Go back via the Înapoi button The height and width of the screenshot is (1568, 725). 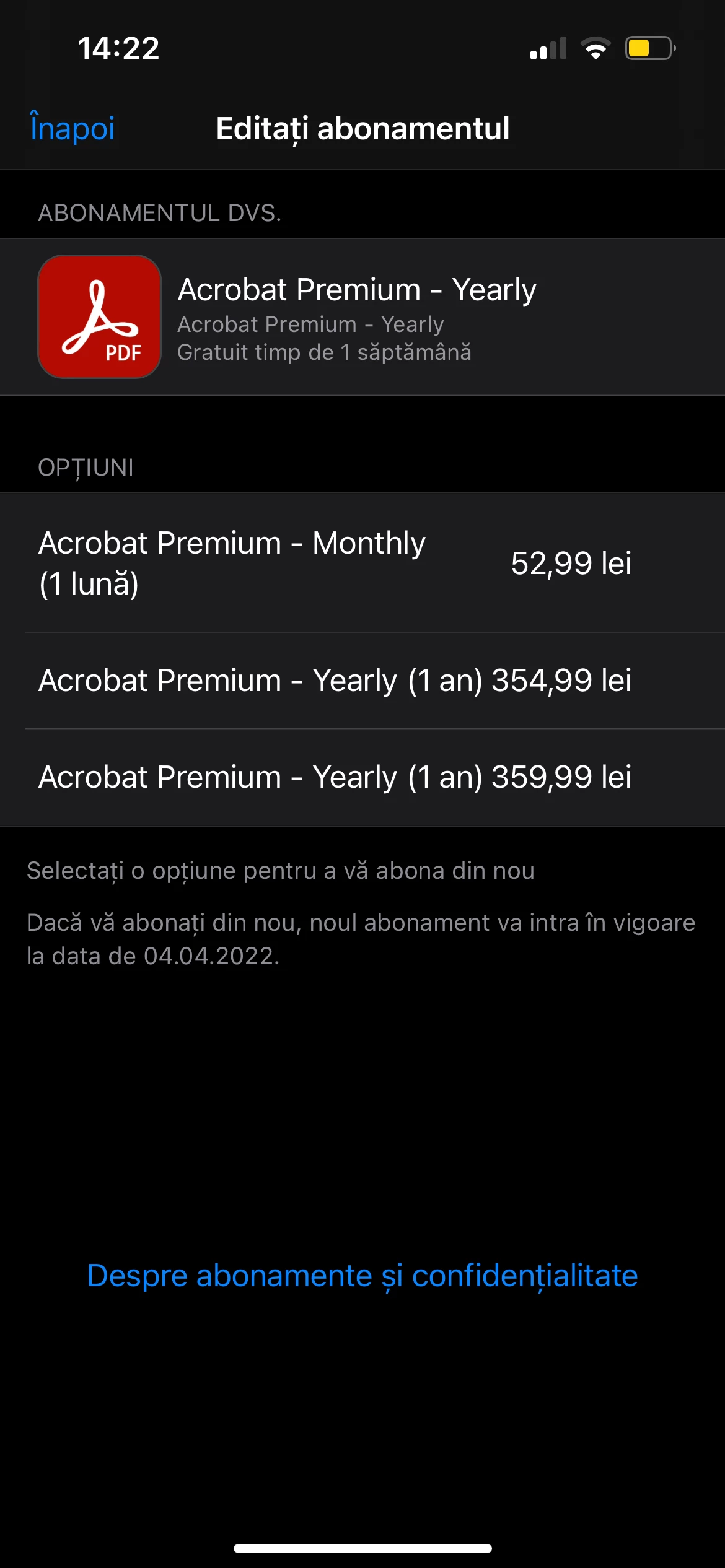tap(72, 129)
